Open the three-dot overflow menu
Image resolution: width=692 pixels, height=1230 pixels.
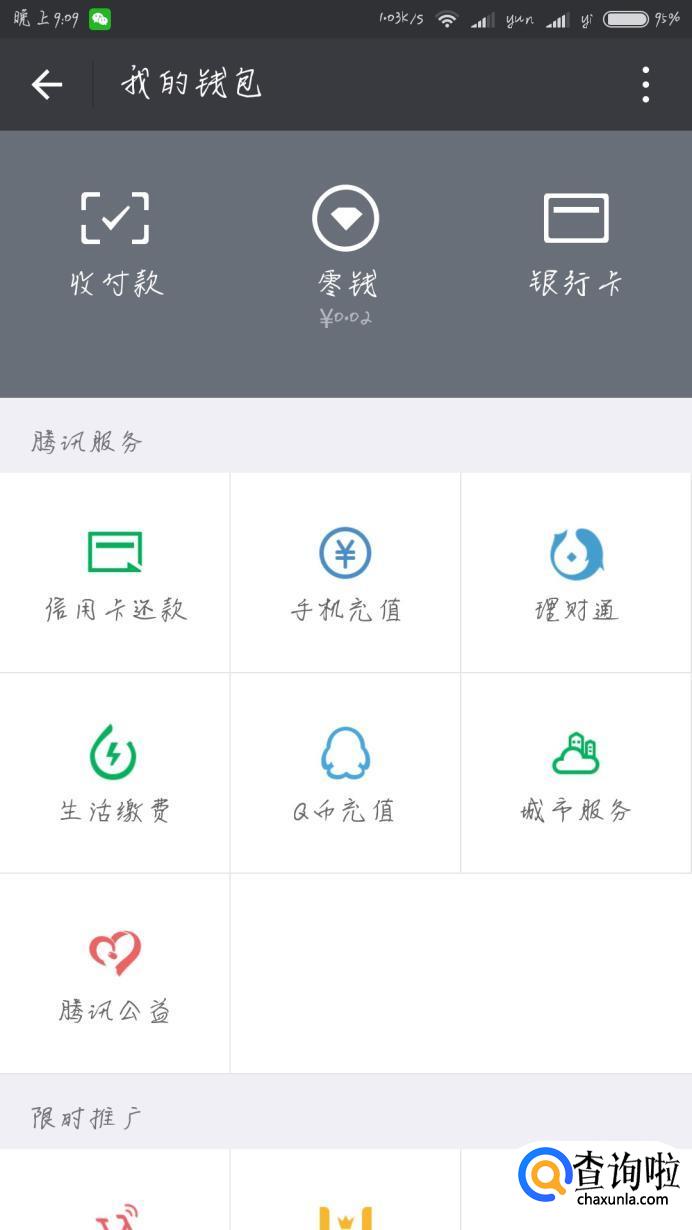646,85
